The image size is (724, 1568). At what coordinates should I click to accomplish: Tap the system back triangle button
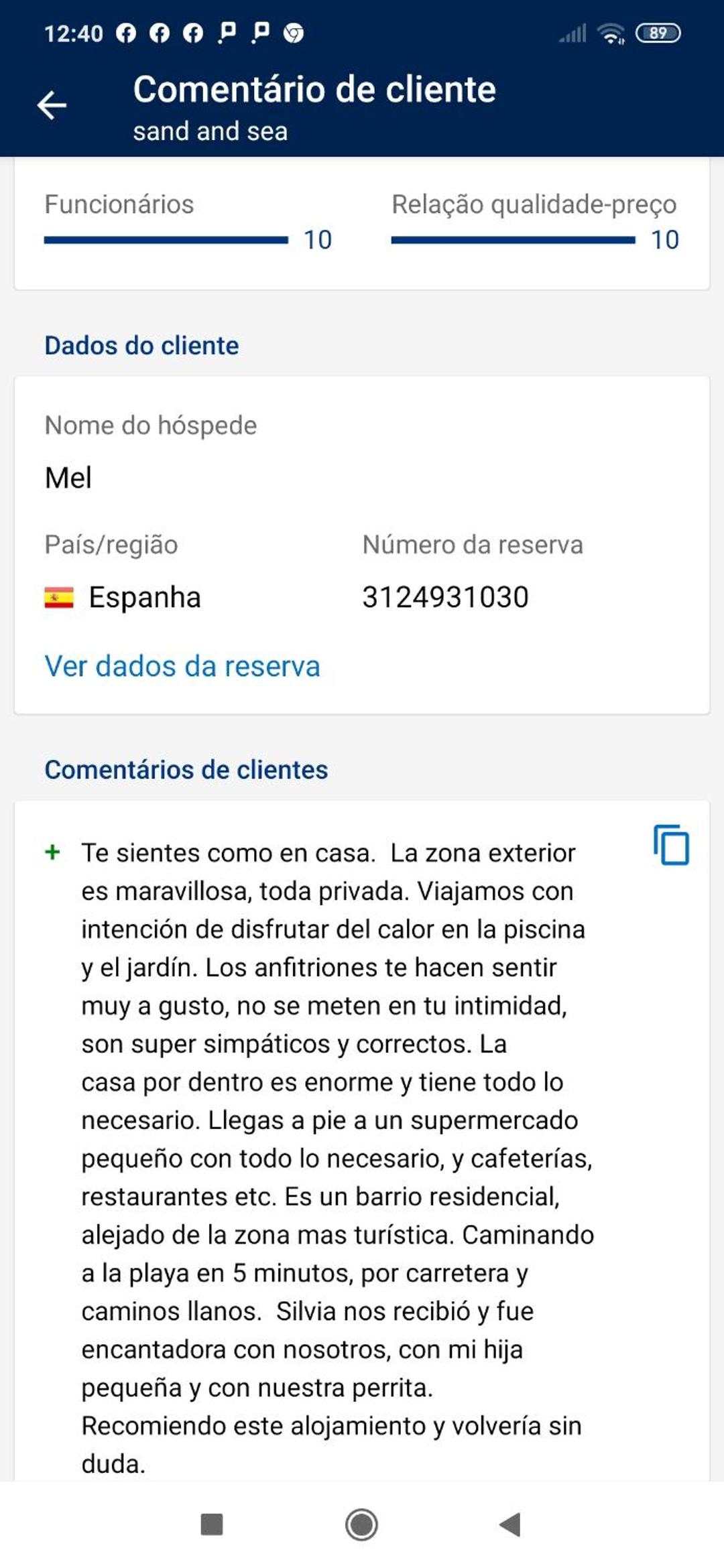pyautogui.click(x=510, y=1524)
